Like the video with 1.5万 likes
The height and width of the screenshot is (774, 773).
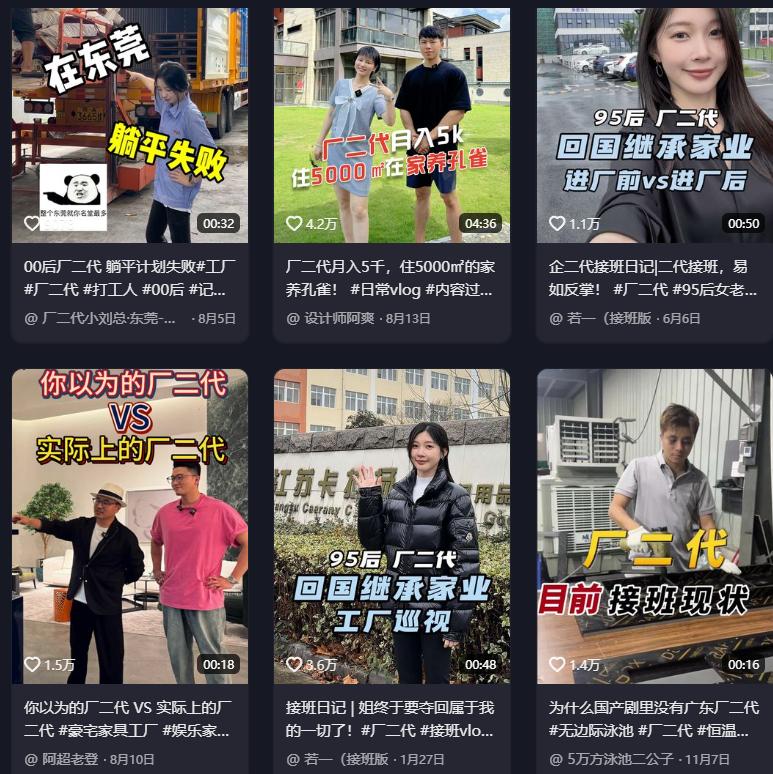pyautogui.click(x=32, y=664)
